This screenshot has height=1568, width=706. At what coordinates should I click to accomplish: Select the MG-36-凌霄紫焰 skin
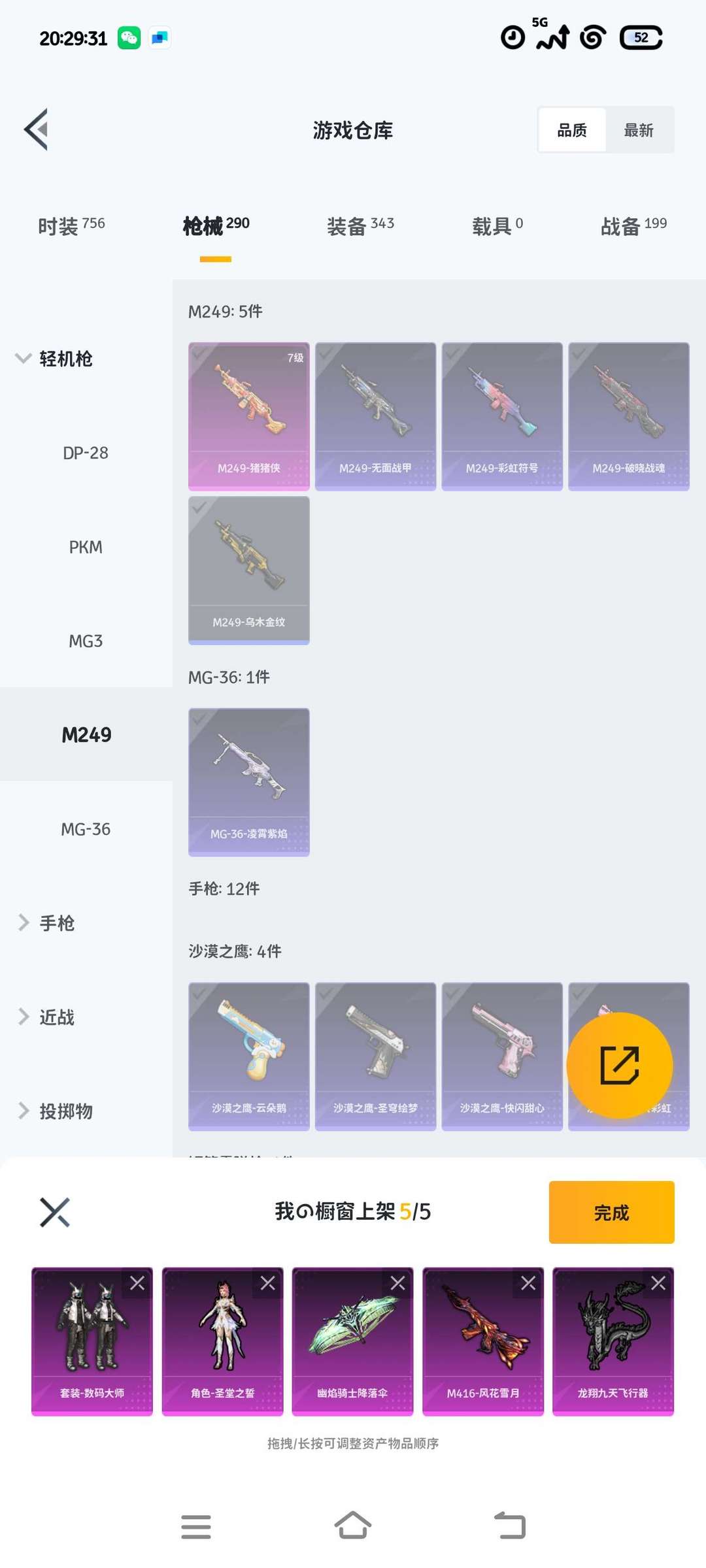[x=248, y=782]
